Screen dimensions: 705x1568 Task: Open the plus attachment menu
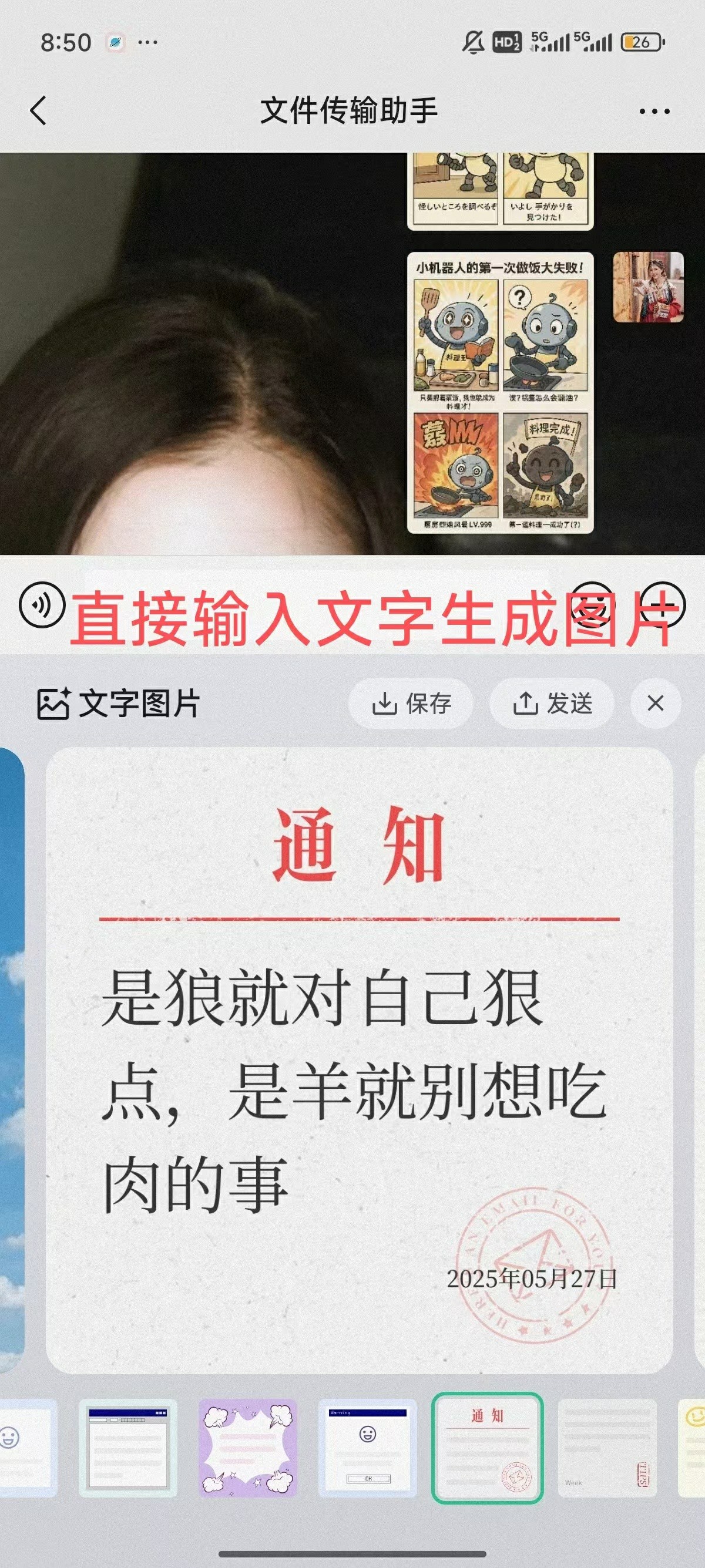coord(664,605)
